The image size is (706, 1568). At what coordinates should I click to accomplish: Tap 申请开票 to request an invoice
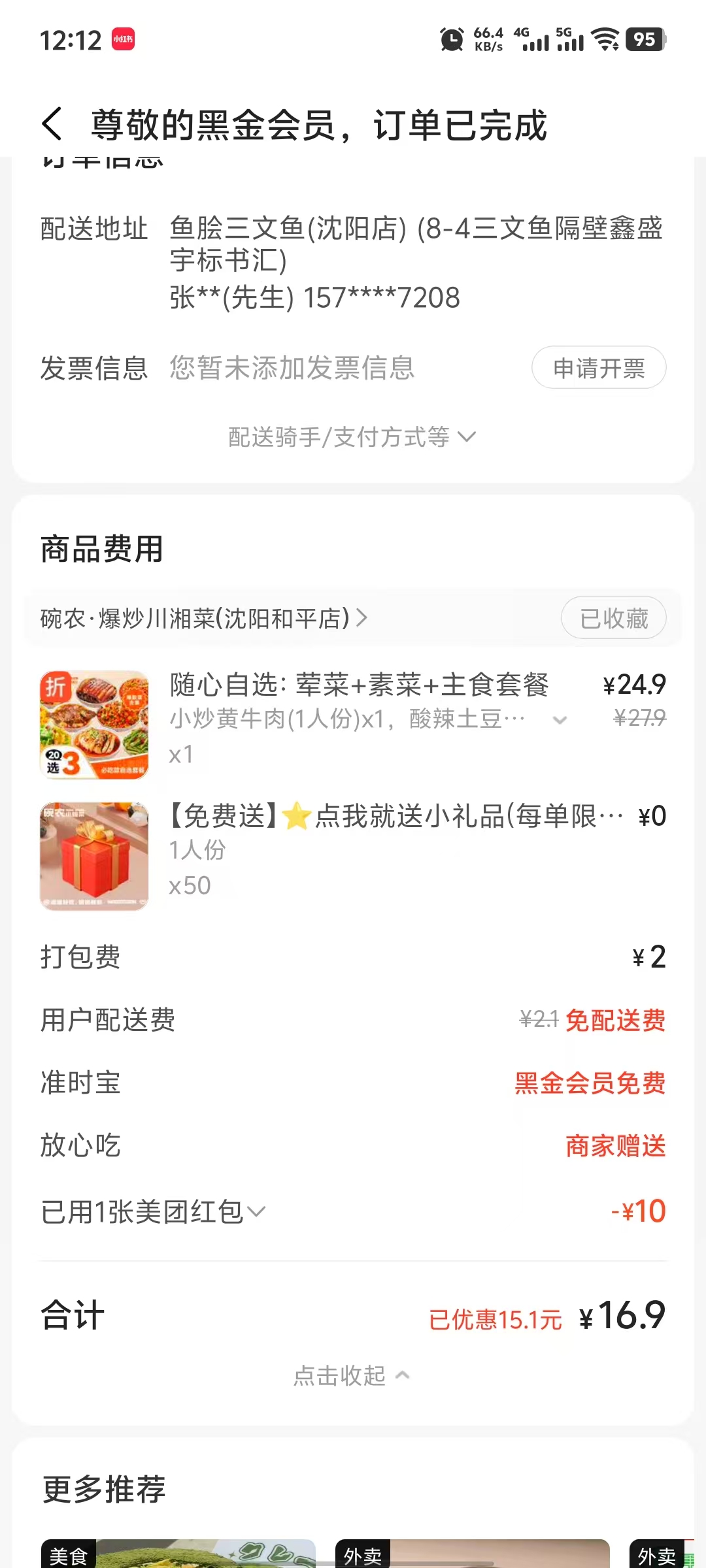click(x=599, y=368)
